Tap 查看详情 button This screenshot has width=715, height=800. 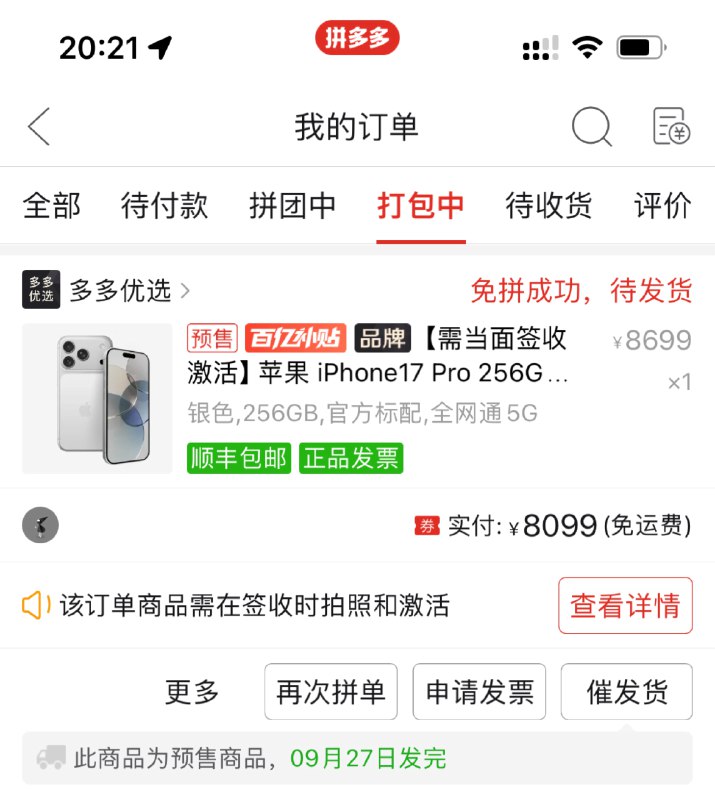coord(625,606)
